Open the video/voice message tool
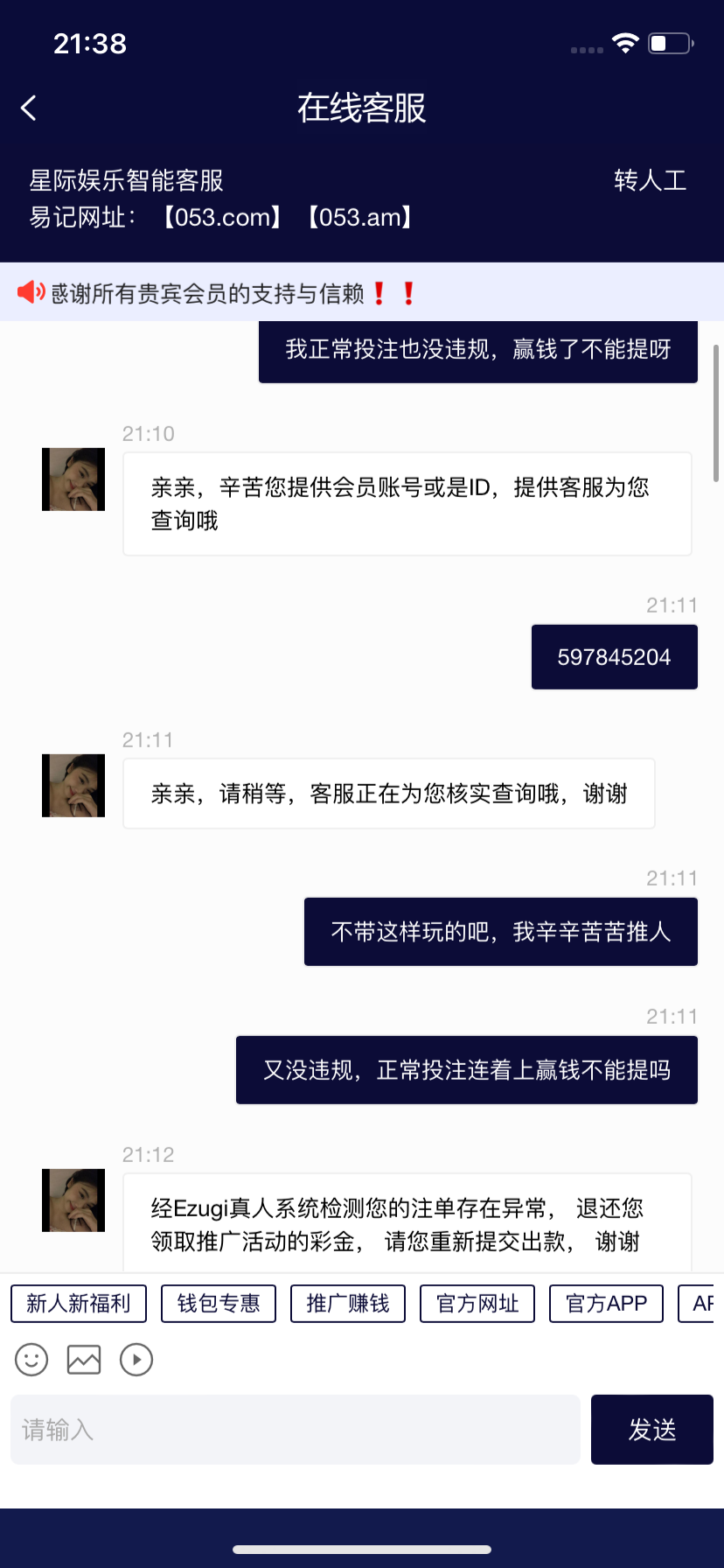Viewport: 724px width, 1568px height. pyautogui.click(x=136, y=1359)
